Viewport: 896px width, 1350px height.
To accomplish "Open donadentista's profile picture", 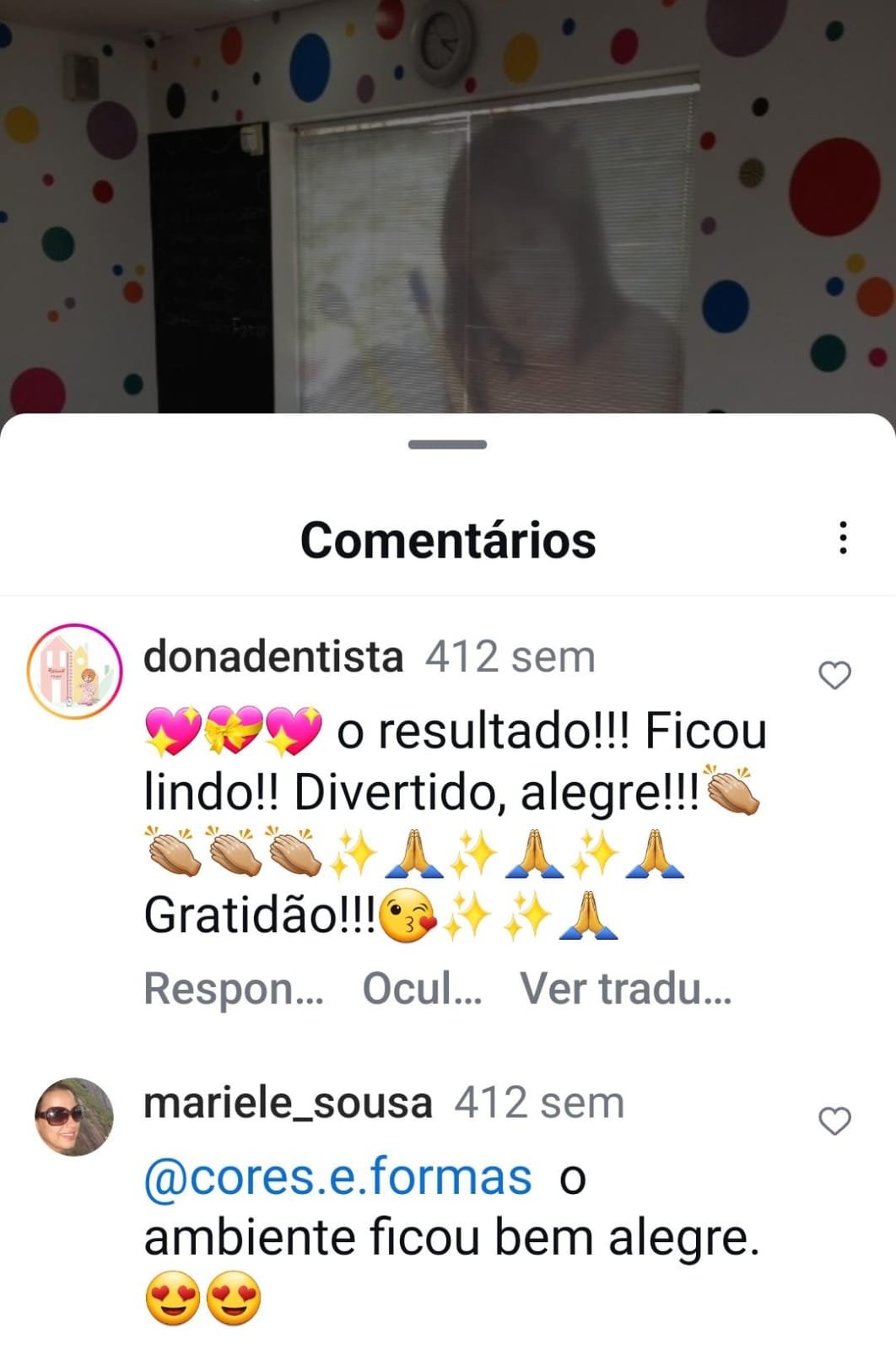I will click(74, 671).
